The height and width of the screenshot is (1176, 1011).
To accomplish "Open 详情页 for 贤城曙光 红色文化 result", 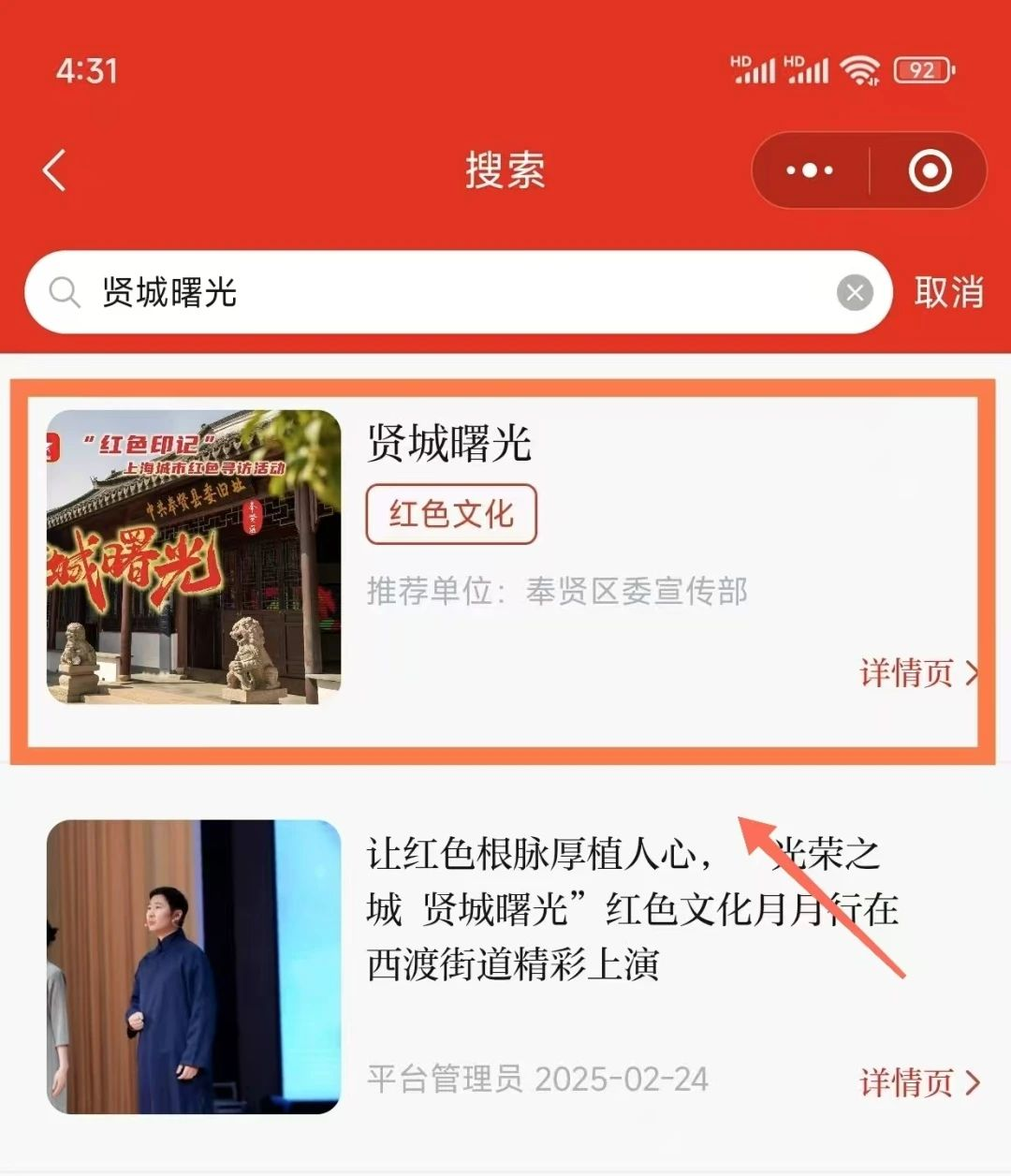I will [918, 673].
